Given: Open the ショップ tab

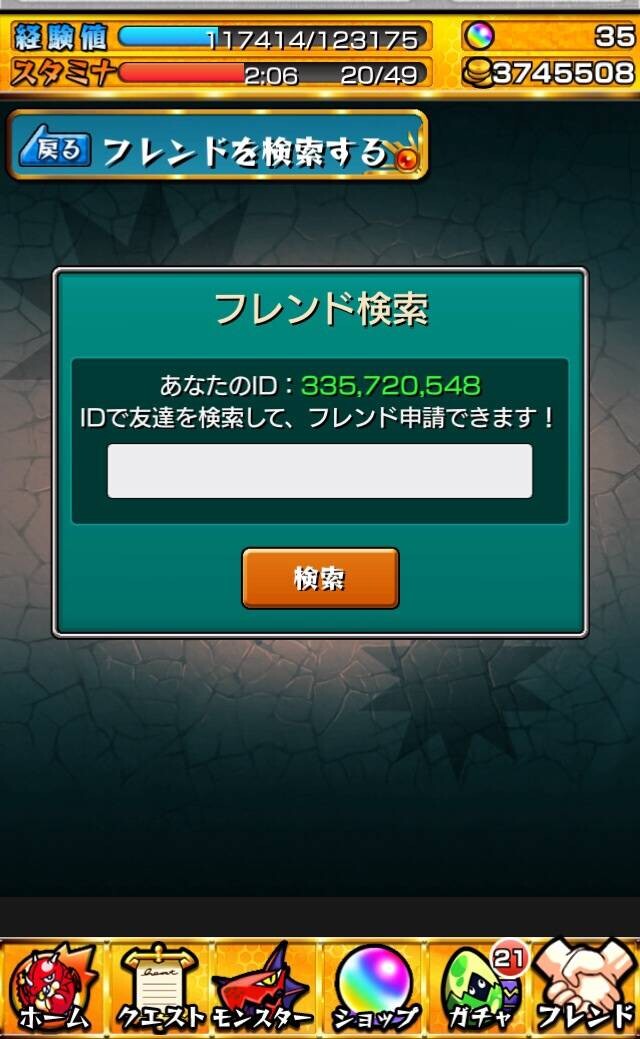Looking at the screenshot, I should [x=373, y=988].
